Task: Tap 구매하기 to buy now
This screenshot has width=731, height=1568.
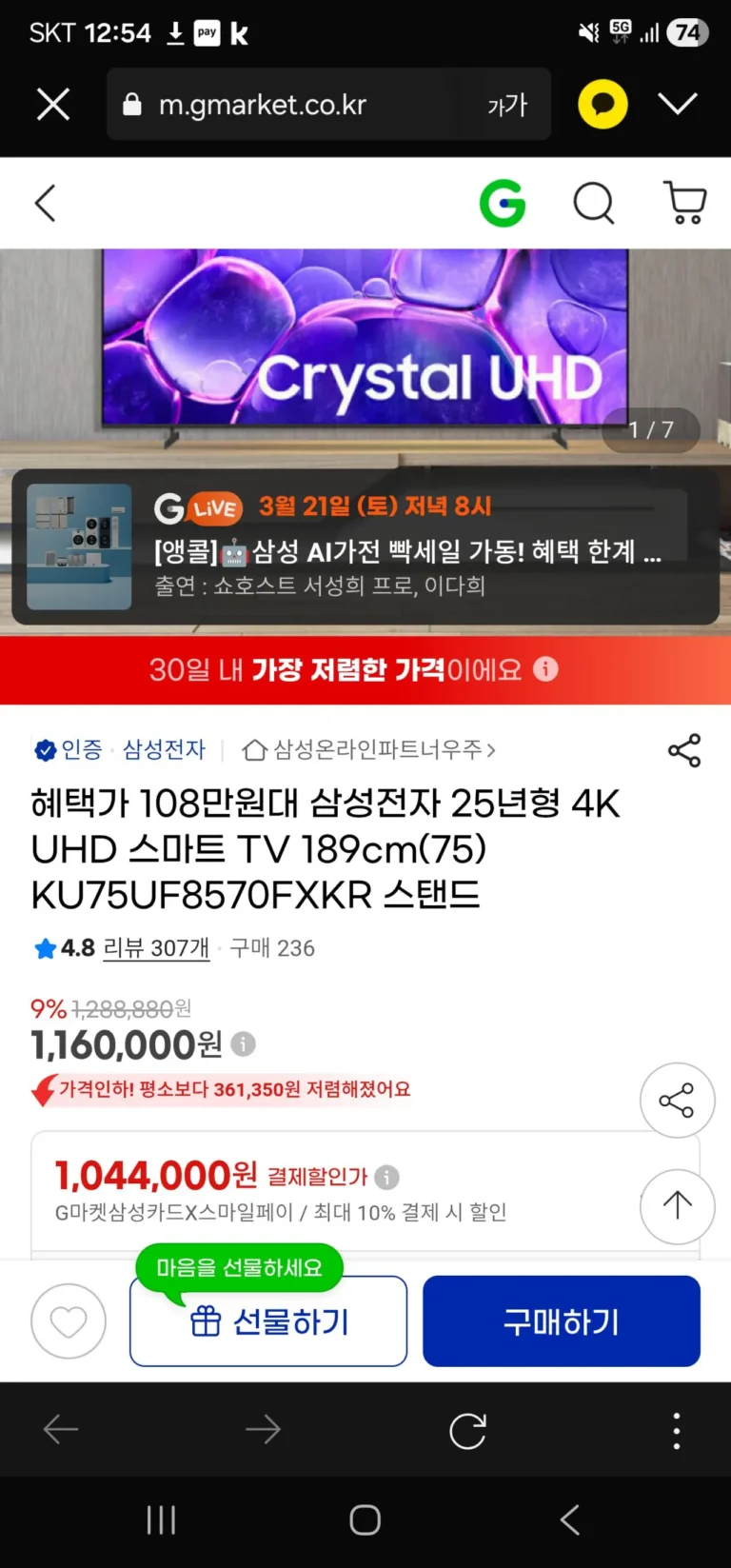Action: point(562,1321)
